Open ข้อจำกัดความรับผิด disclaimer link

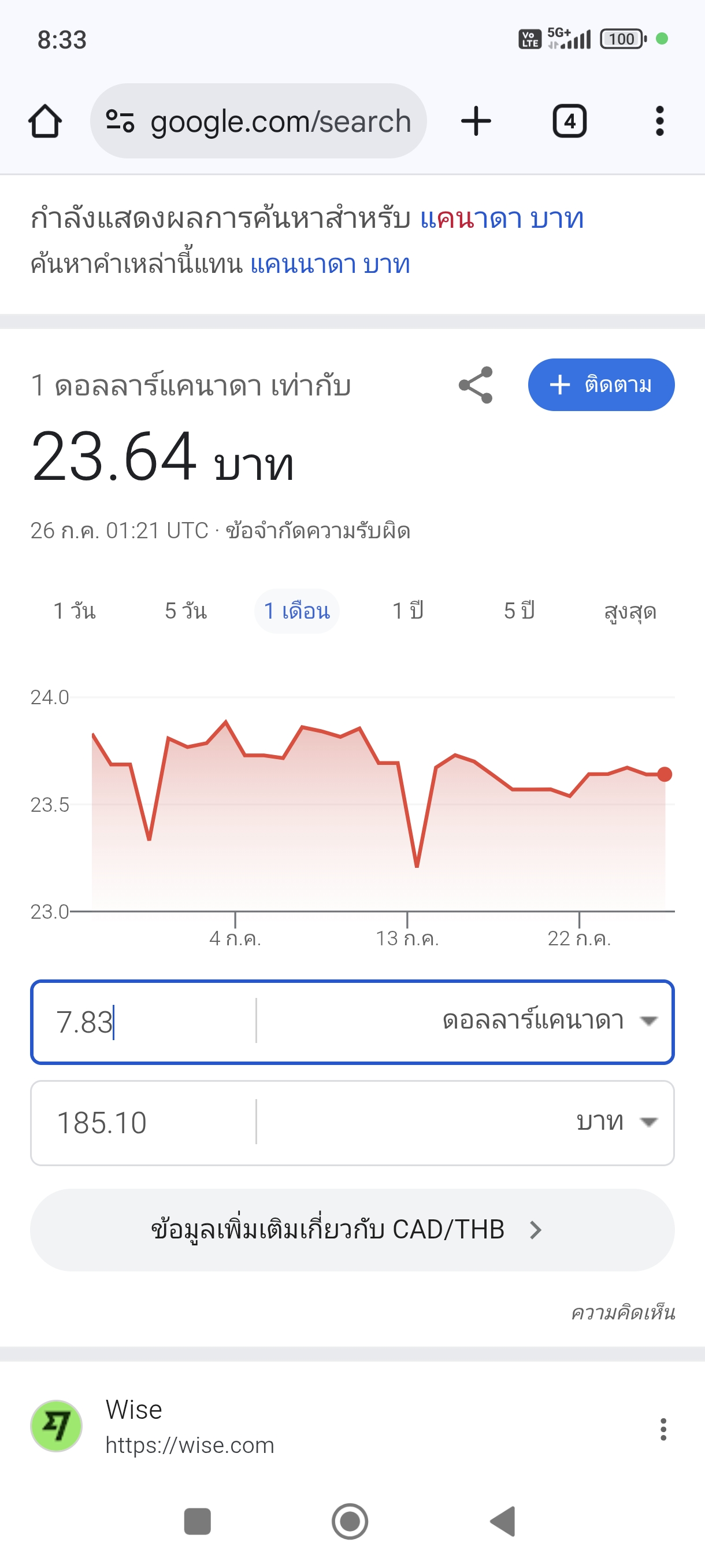coord(318,531)
